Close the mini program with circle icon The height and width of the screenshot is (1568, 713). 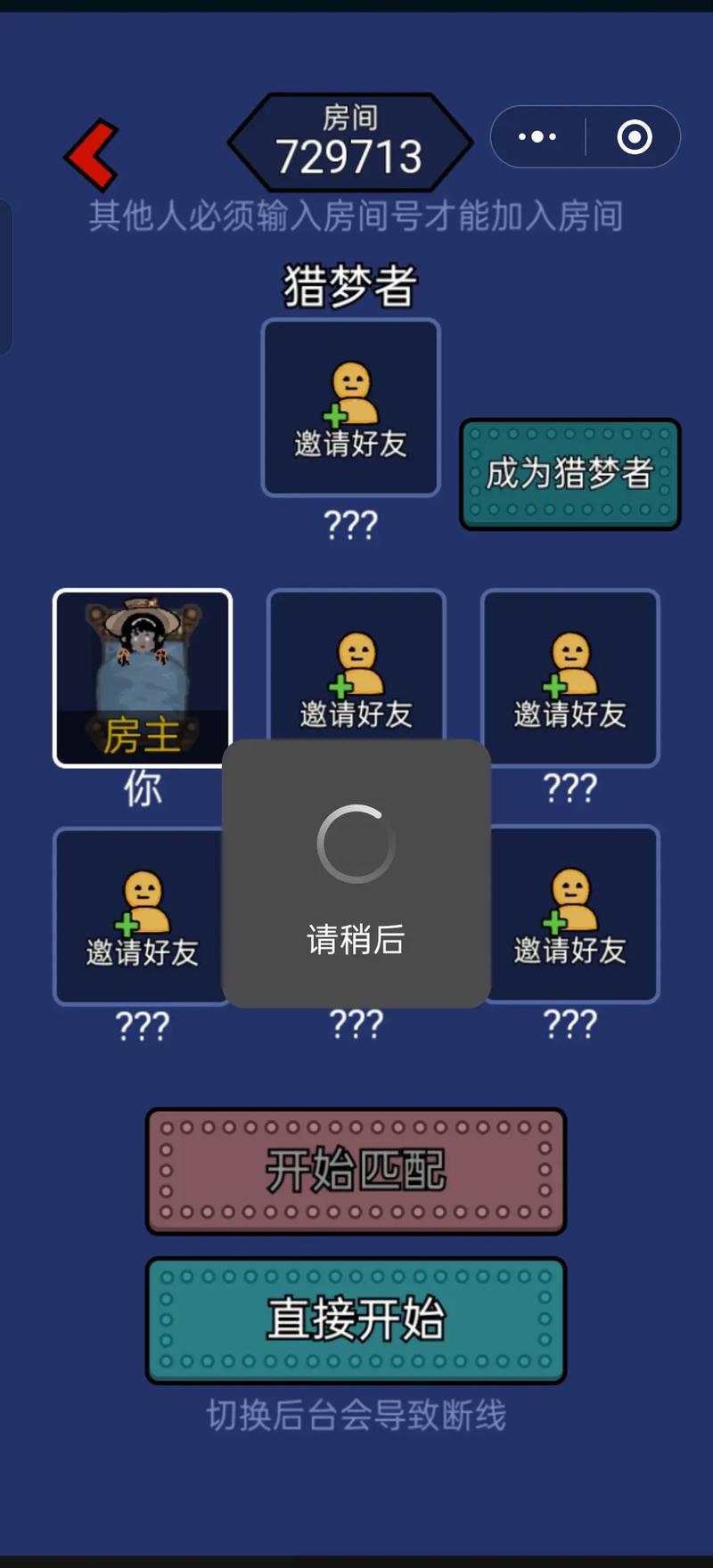635,137
